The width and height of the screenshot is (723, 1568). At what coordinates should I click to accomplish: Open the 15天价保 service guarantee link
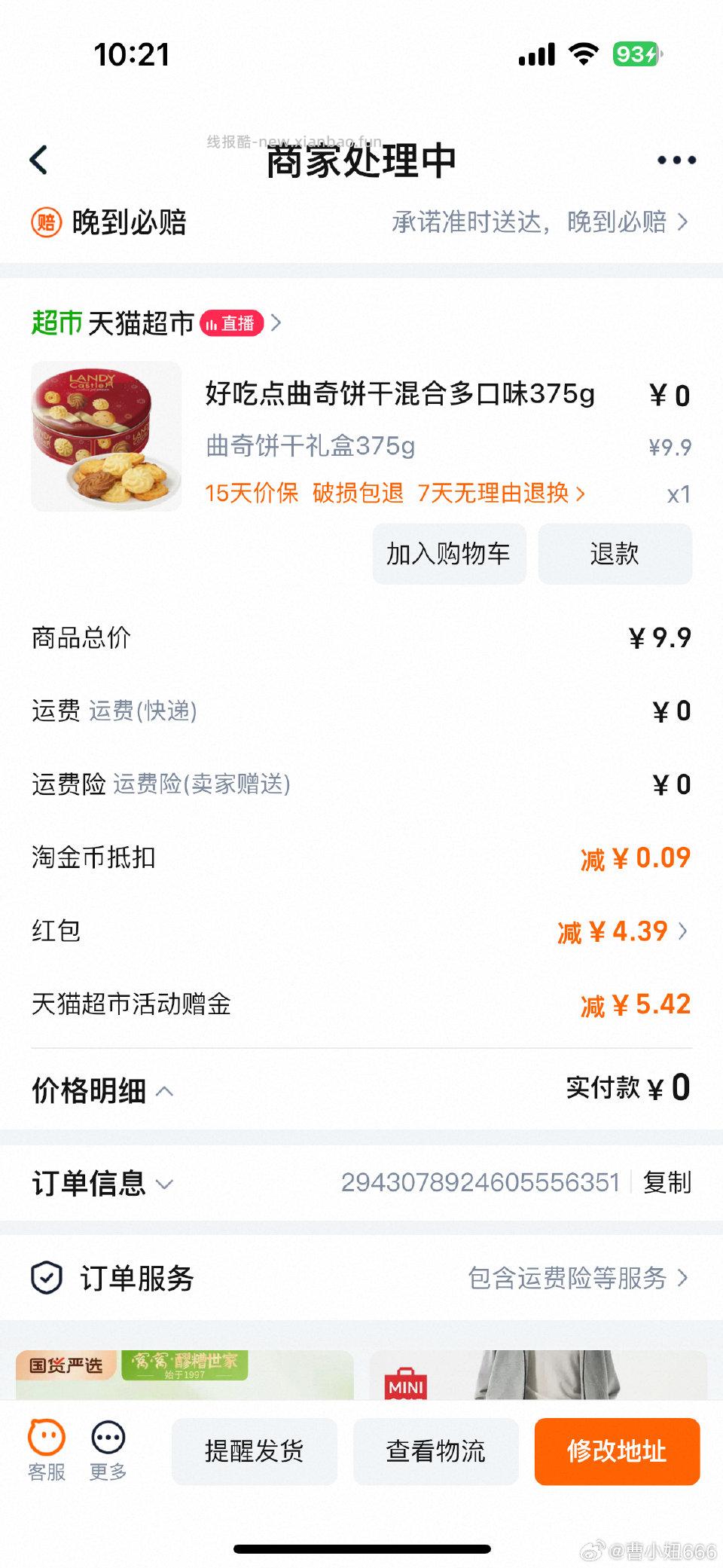tap(251, 494)
